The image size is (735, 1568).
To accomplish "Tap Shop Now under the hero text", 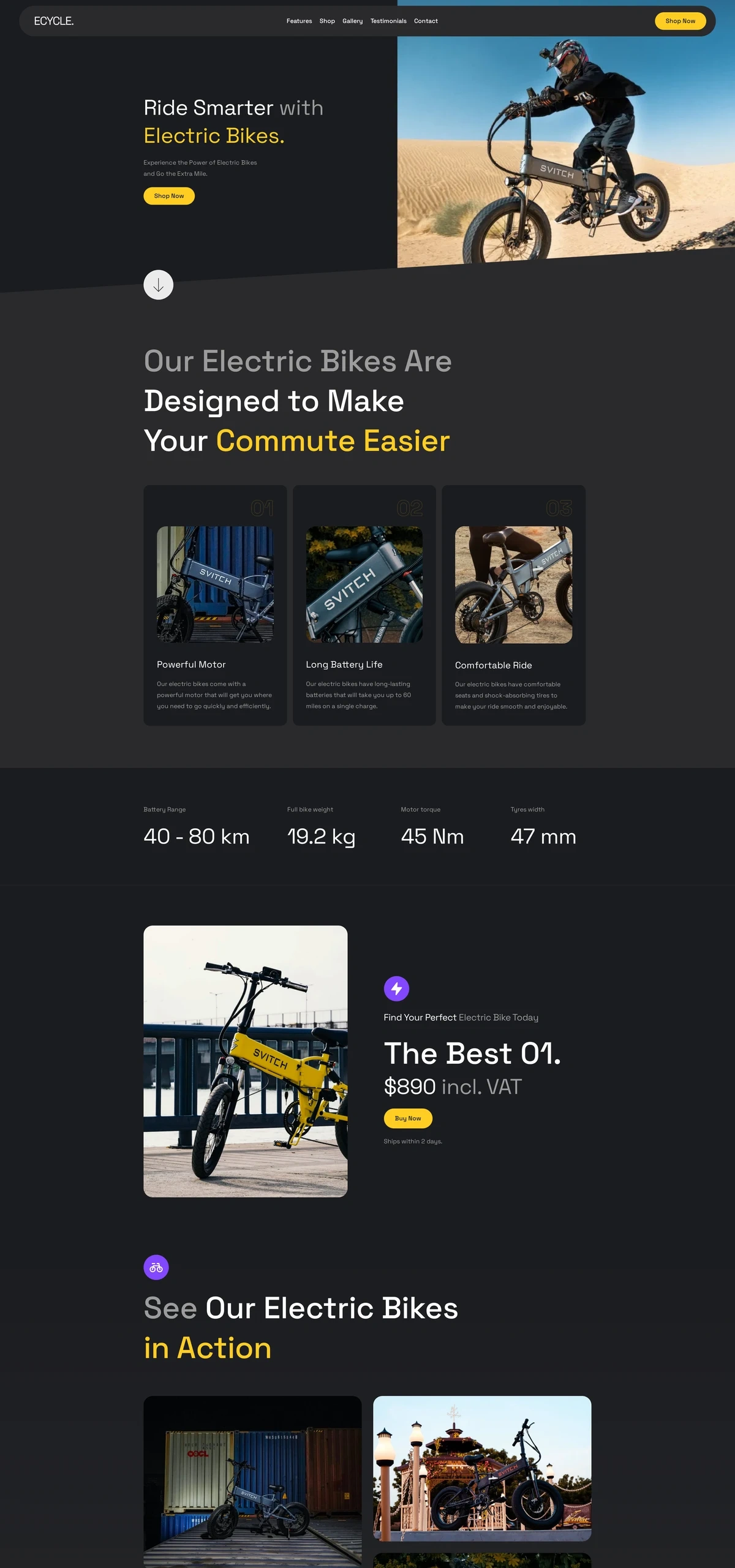I will tap(169, 196).
